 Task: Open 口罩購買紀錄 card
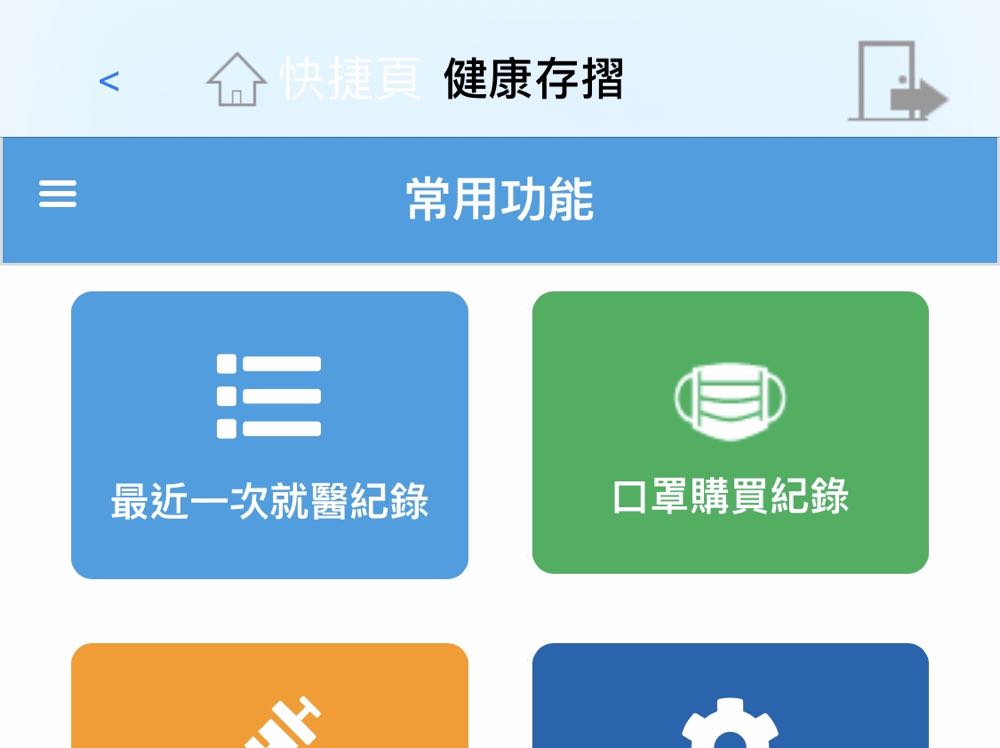tap(730, 433)
